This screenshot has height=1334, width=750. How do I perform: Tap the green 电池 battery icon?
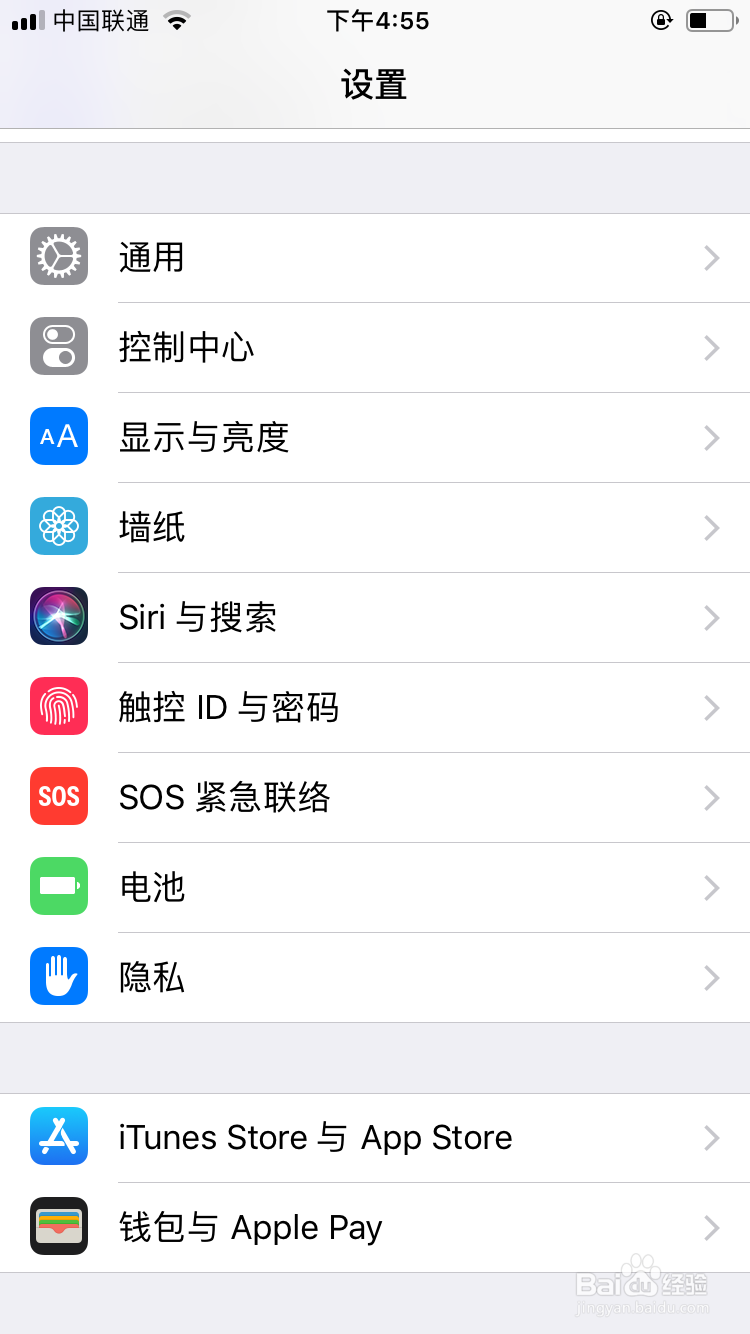[58, 887]
